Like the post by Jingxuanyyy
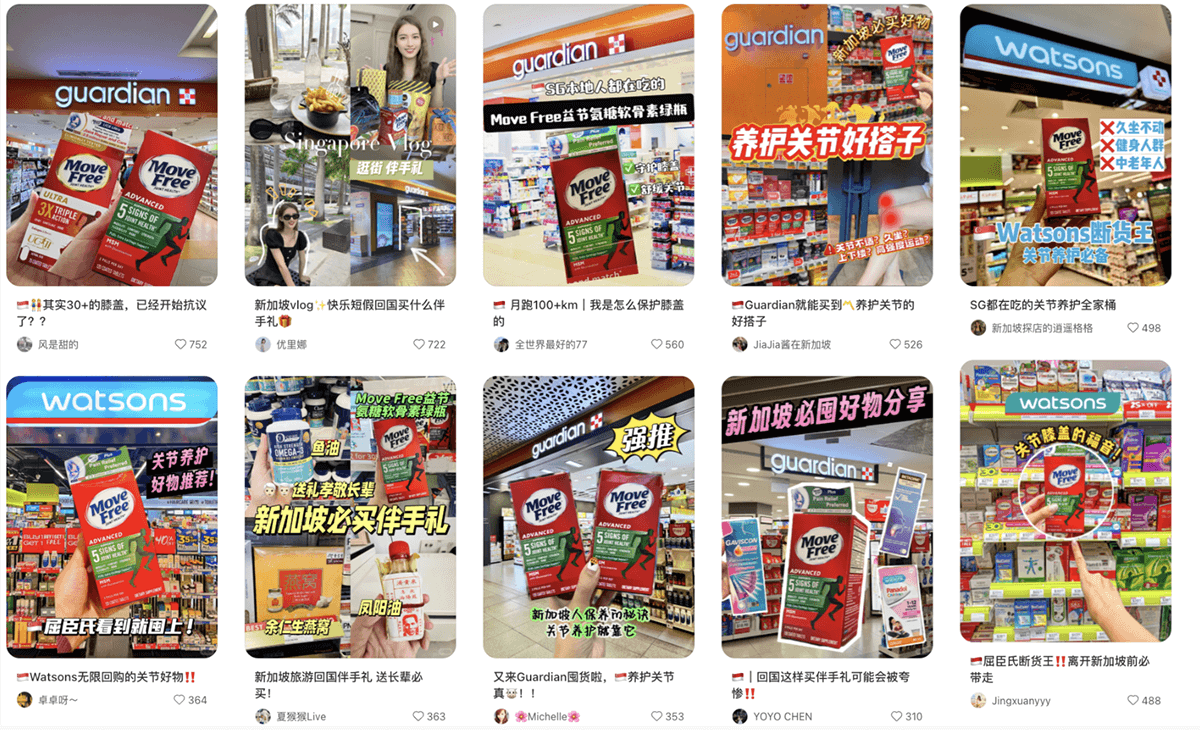The height and width of the screenshot is (730, 1200). (x=1133, y=700)
